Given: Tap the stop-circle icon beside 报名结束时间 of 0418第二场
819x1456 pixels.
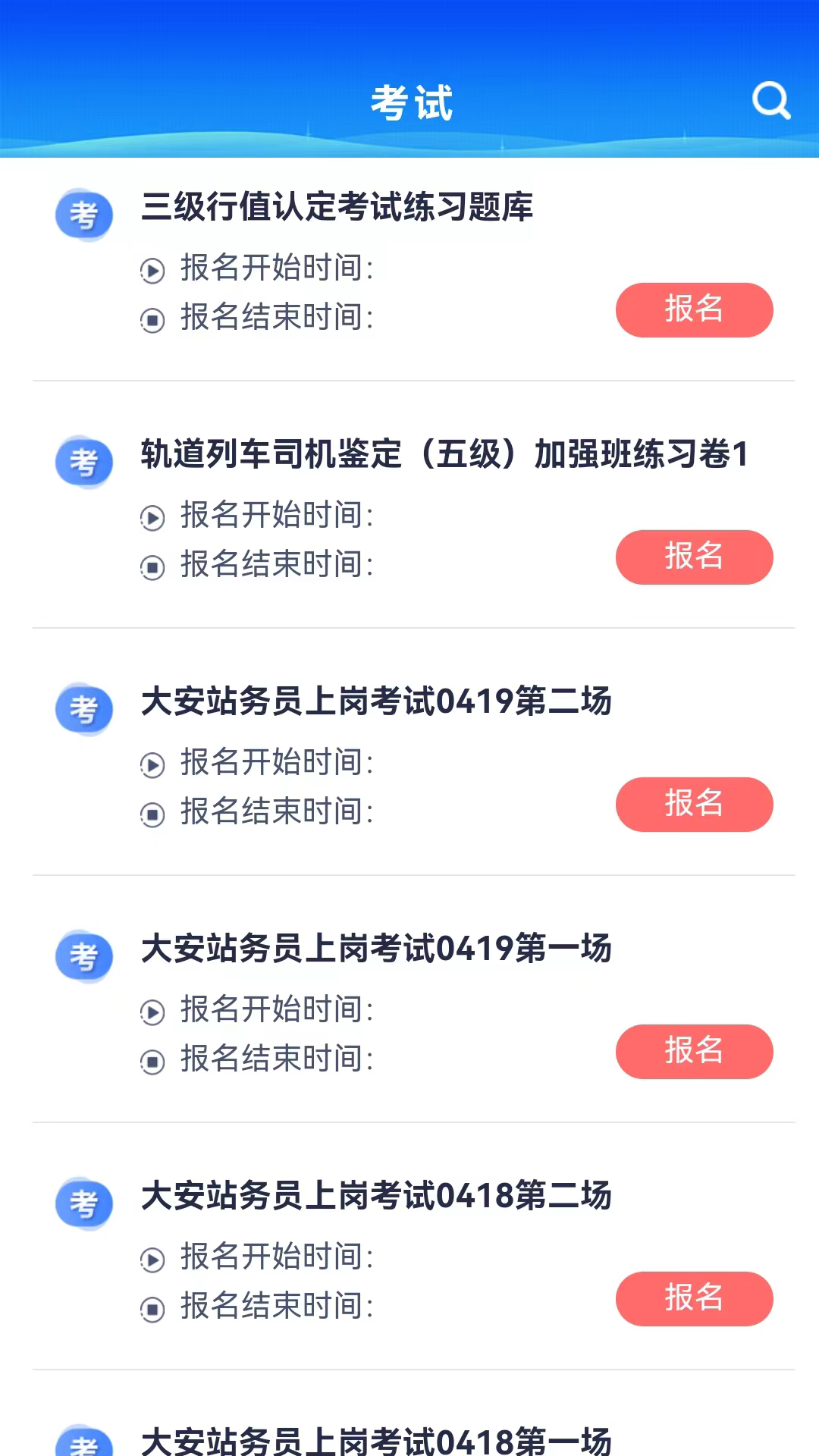Looking at the screenshot, I should [x=154, y=1307].
